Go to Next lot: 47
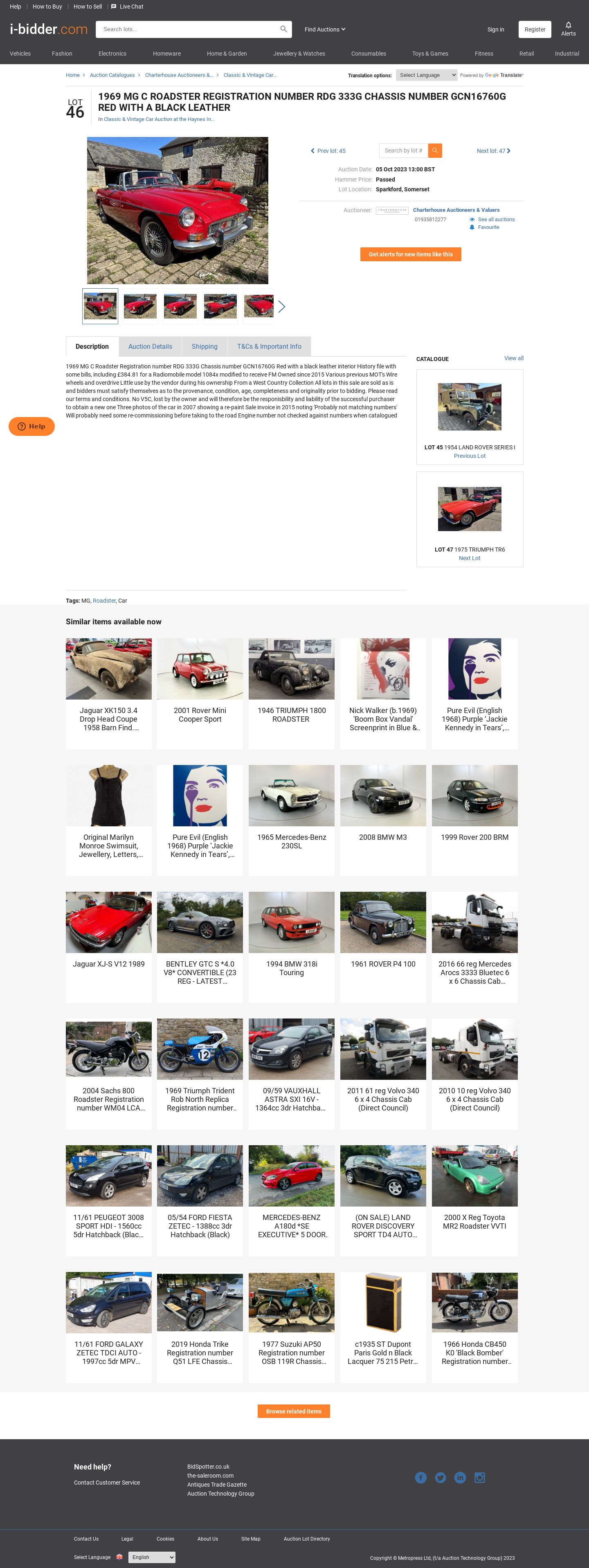Viewport: 589px width, 1568px height. pos(493,151)
